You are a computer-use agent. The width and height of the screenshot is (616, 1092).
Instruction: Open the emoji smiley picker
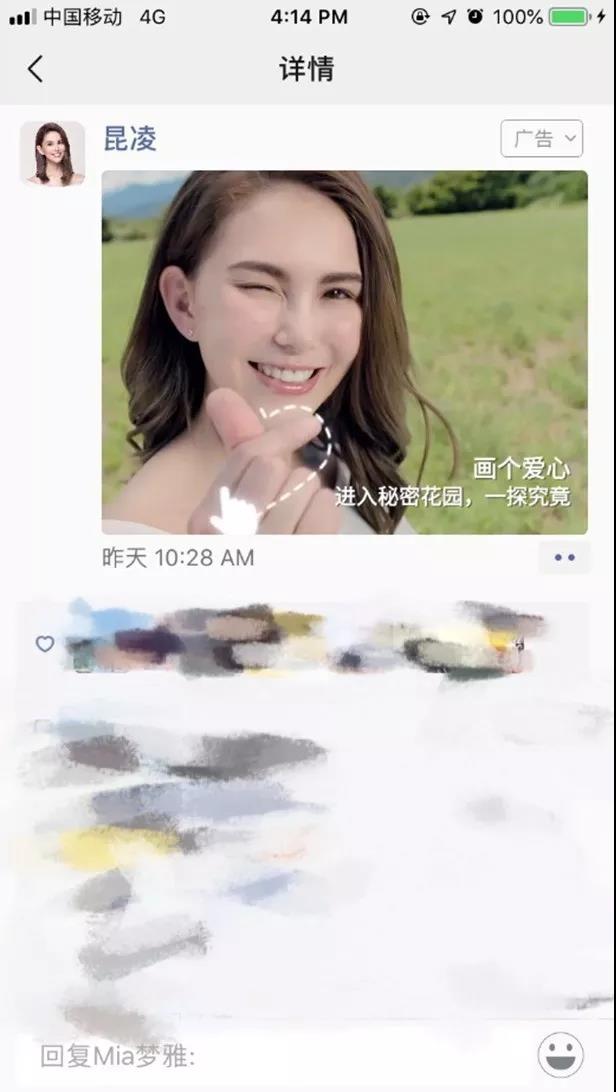coord(560,1055)
